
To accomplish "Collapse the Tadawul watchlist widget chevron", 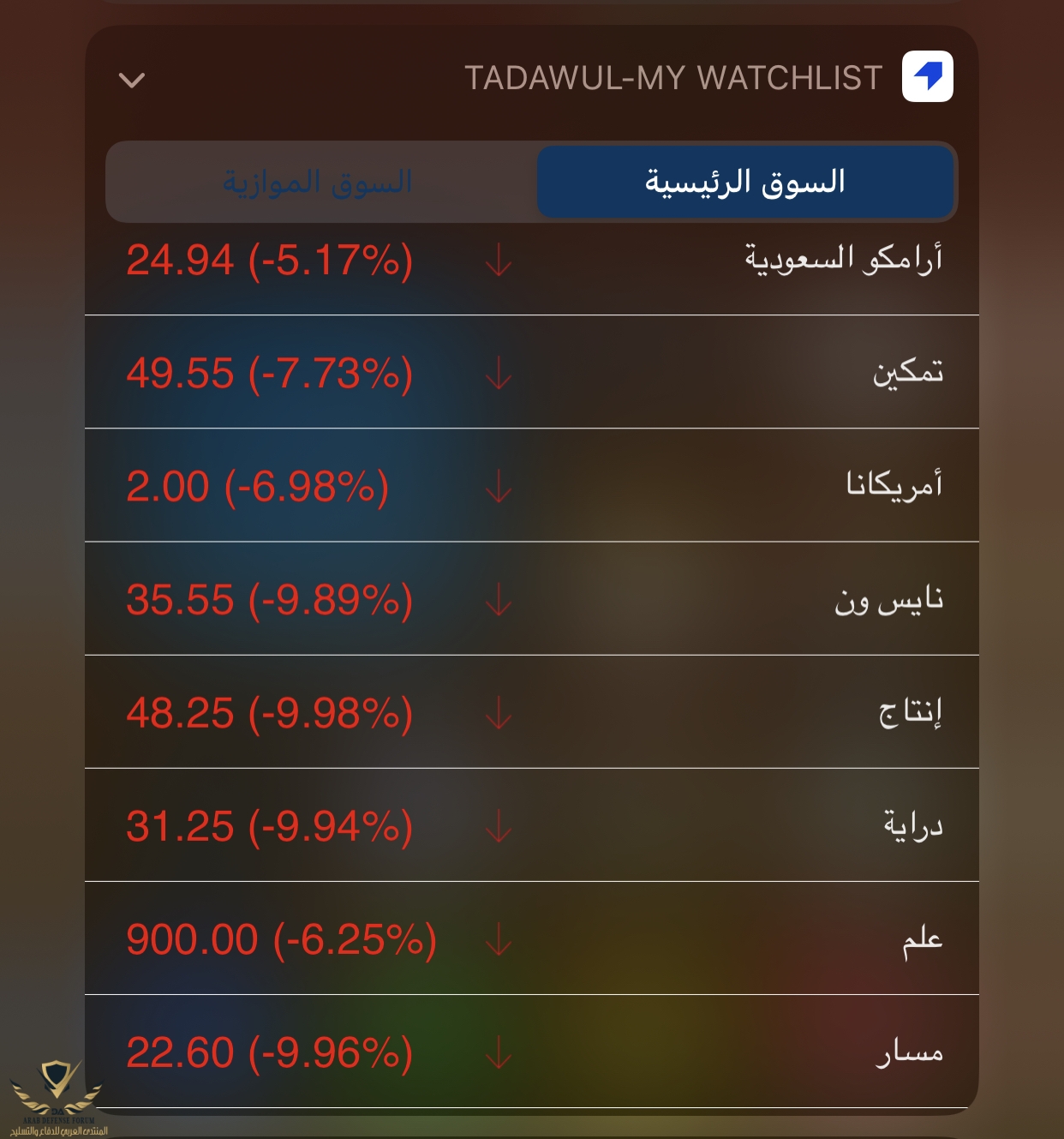I will [132, 81].
